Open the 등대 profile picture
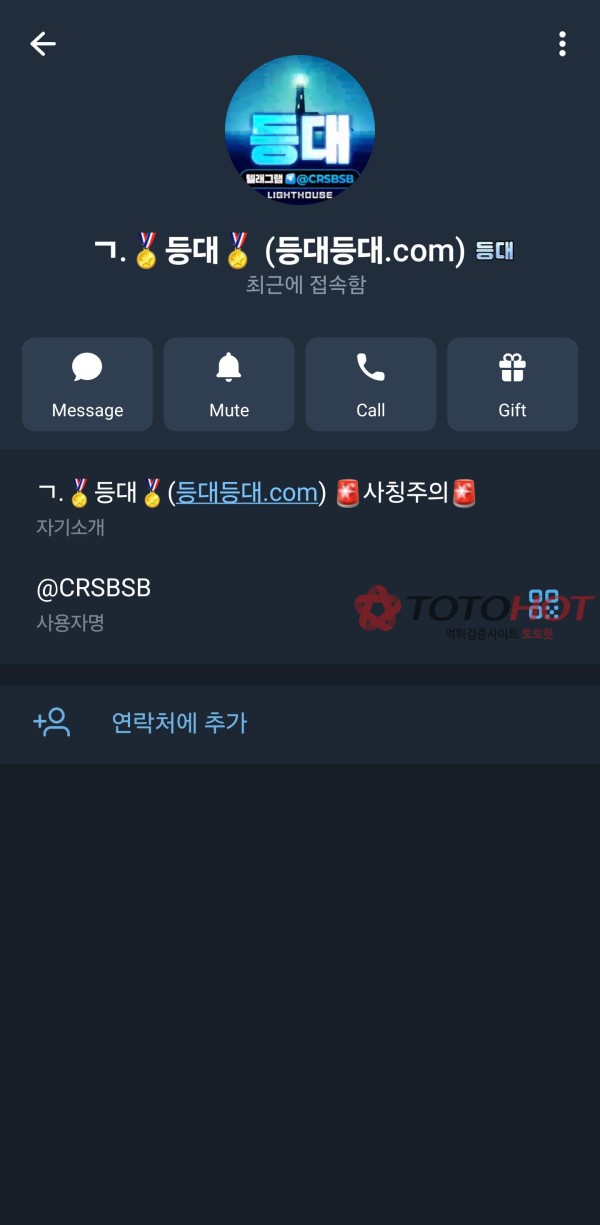Viewport: 600px width, 1225px height. pos(300,129)
